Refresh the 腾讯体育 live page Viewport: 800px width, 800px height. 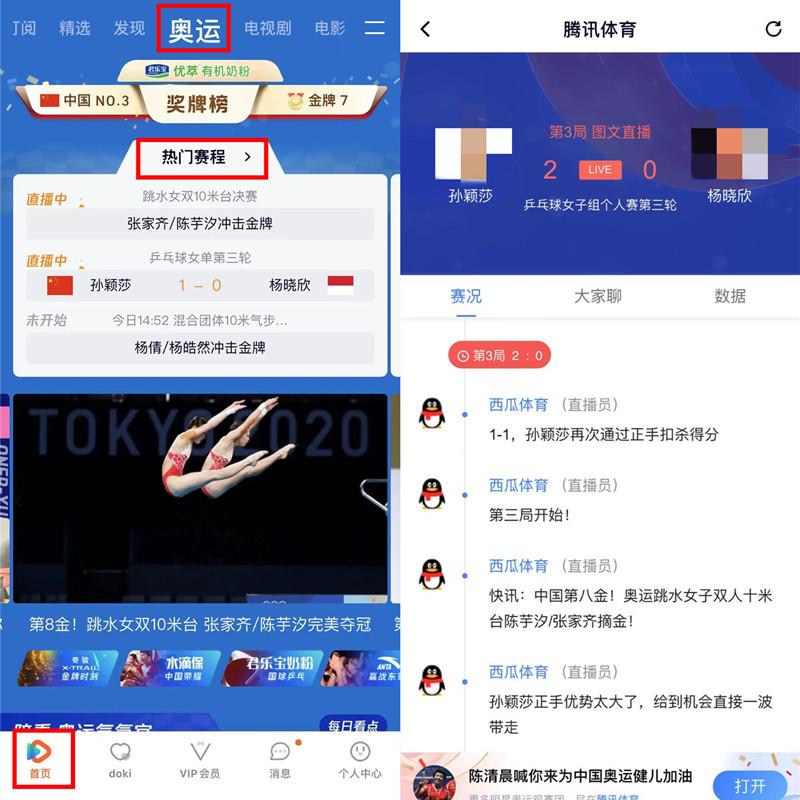773,29
